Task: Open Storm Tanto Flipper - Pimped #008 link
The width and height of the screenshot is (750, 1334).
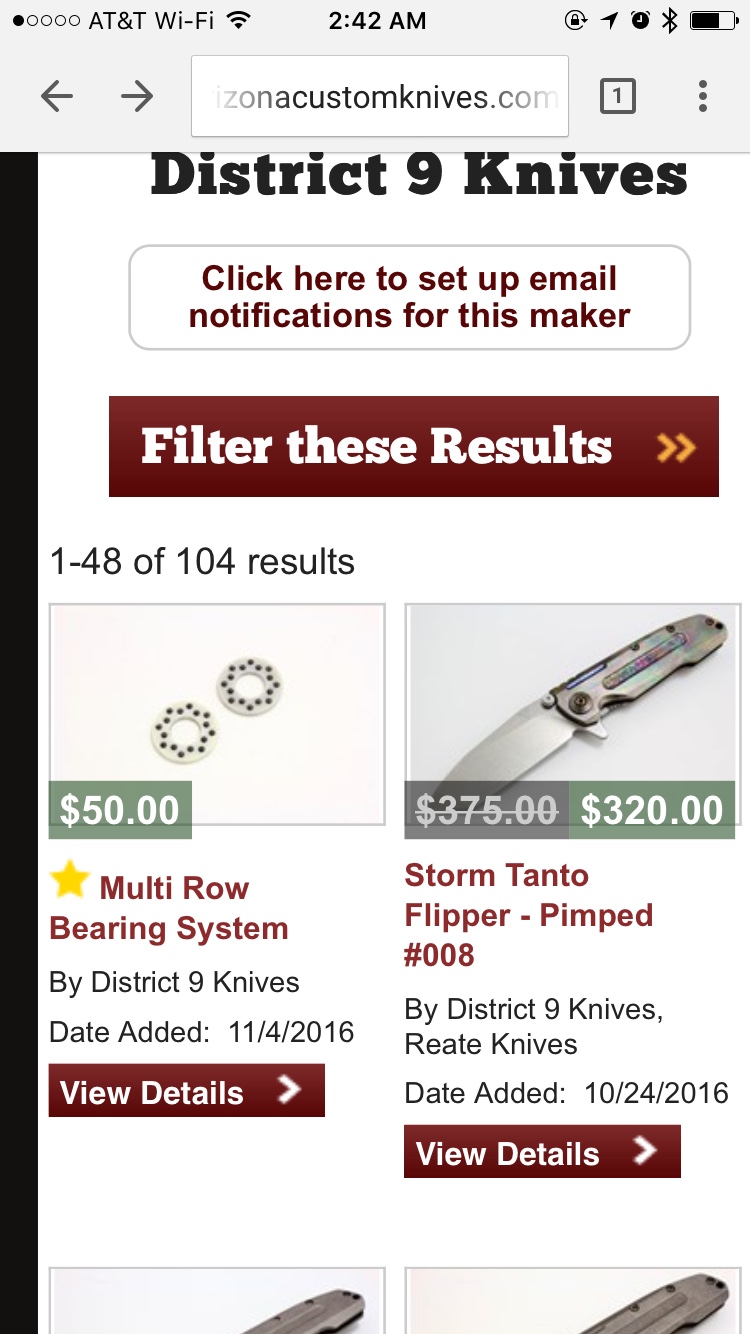Action: point(528,915)
